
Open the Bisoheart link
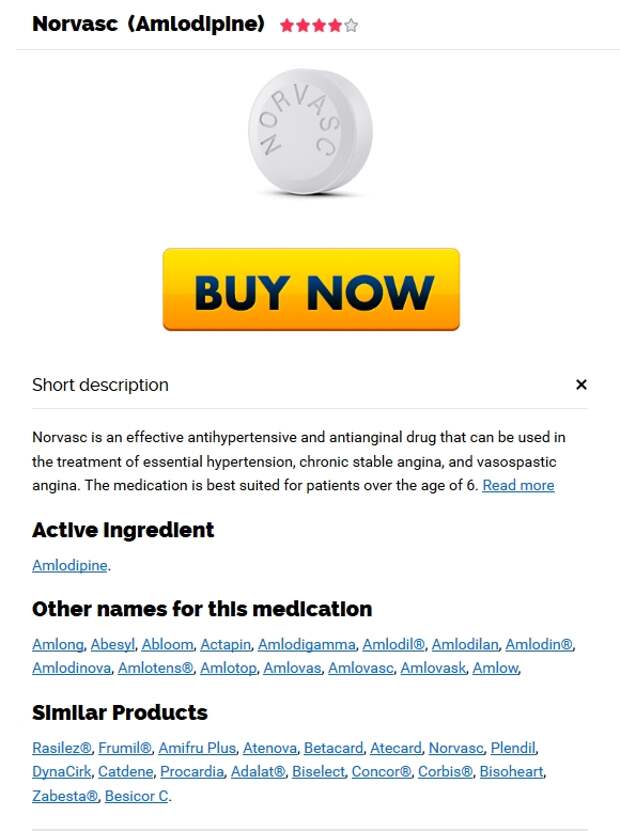[x=511, y=772]
